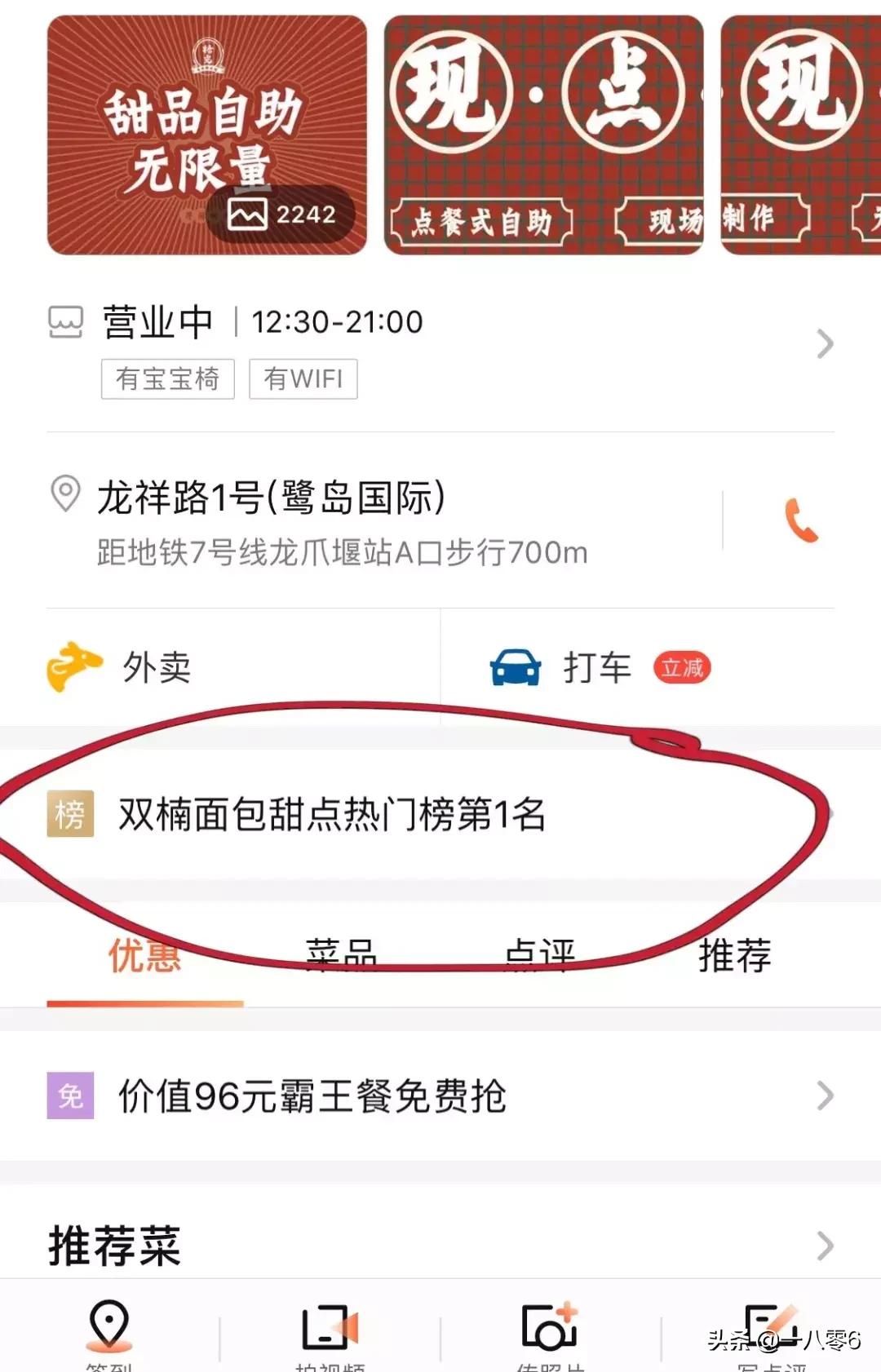
Task: Tap the 有宝宝椅 amenity tag
Action: [166, 378]
